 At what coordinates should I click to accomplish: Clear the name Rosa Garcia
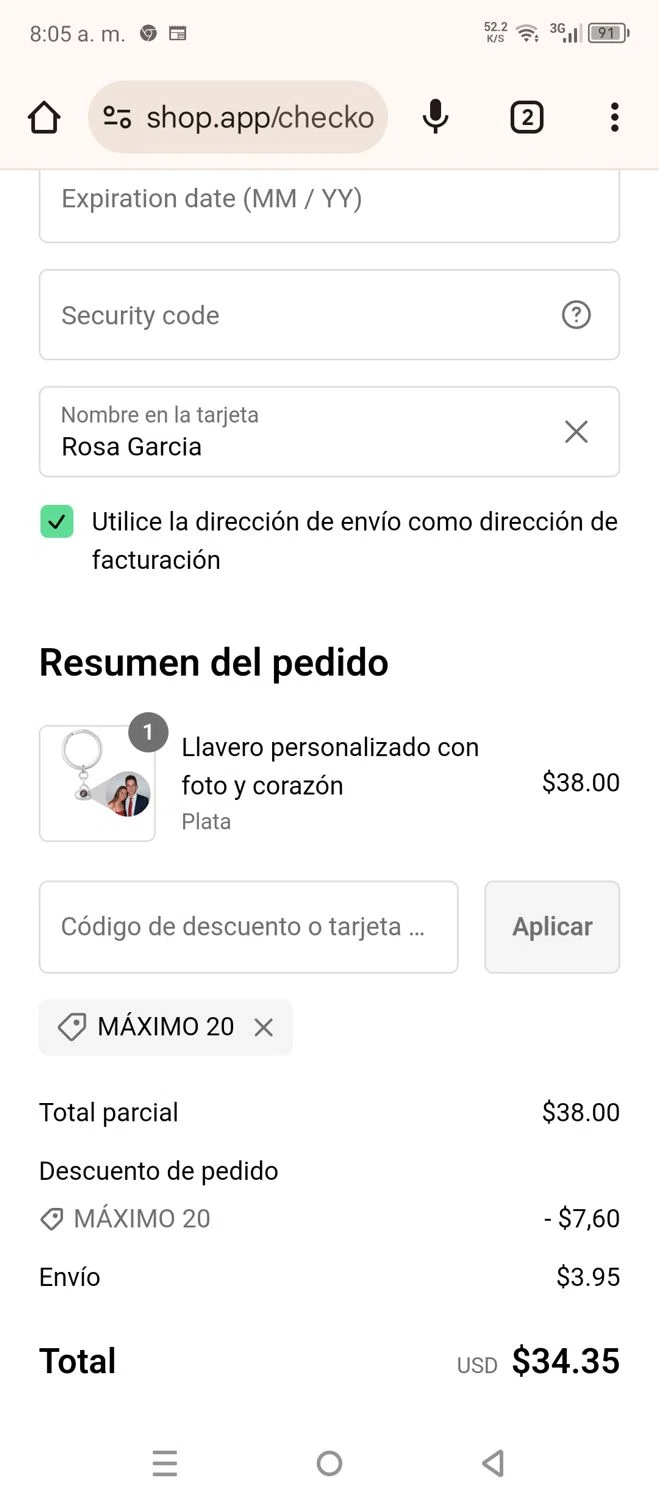pos(576,432)
